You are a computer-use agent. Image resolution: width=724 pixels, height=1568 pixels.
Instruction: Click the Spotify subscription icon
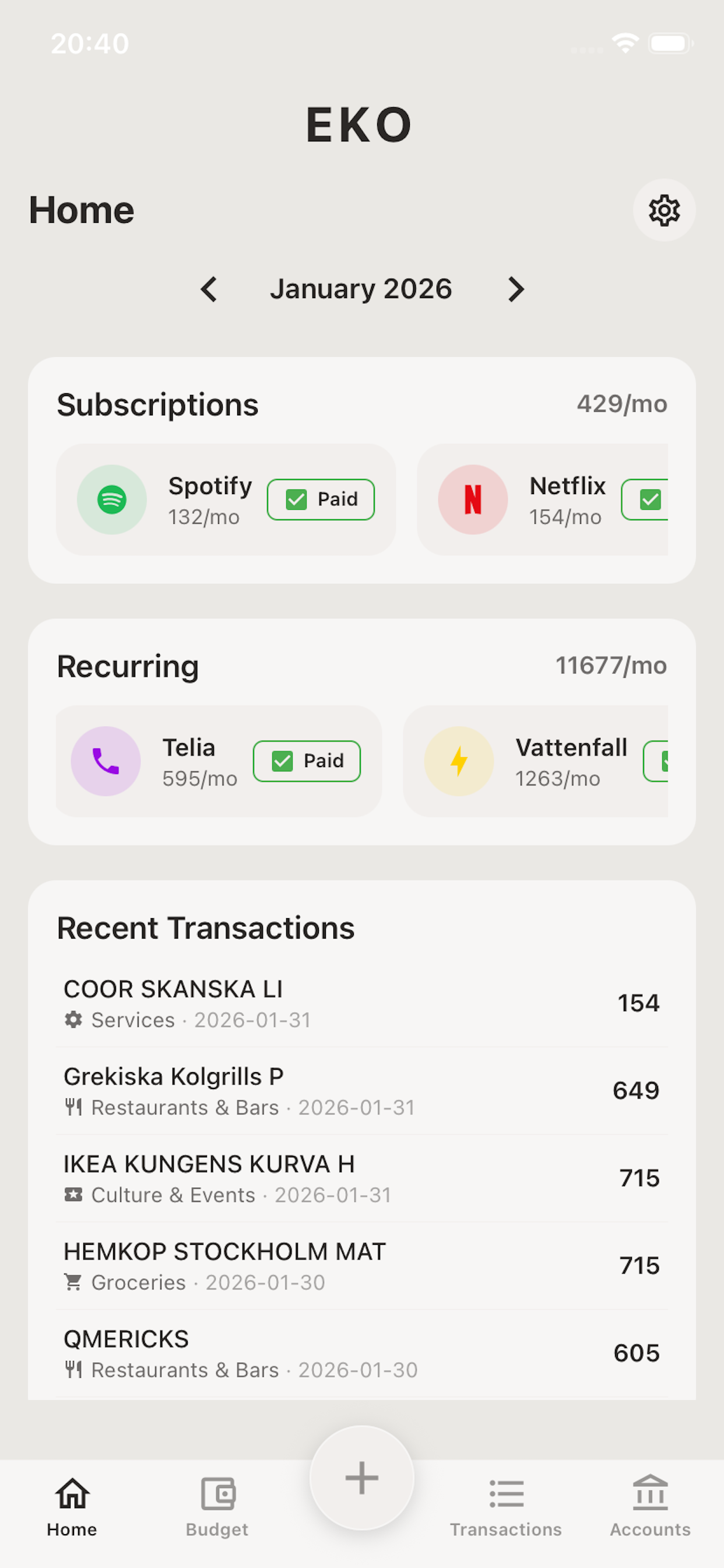pyautogui.click(x=113, y=499)
